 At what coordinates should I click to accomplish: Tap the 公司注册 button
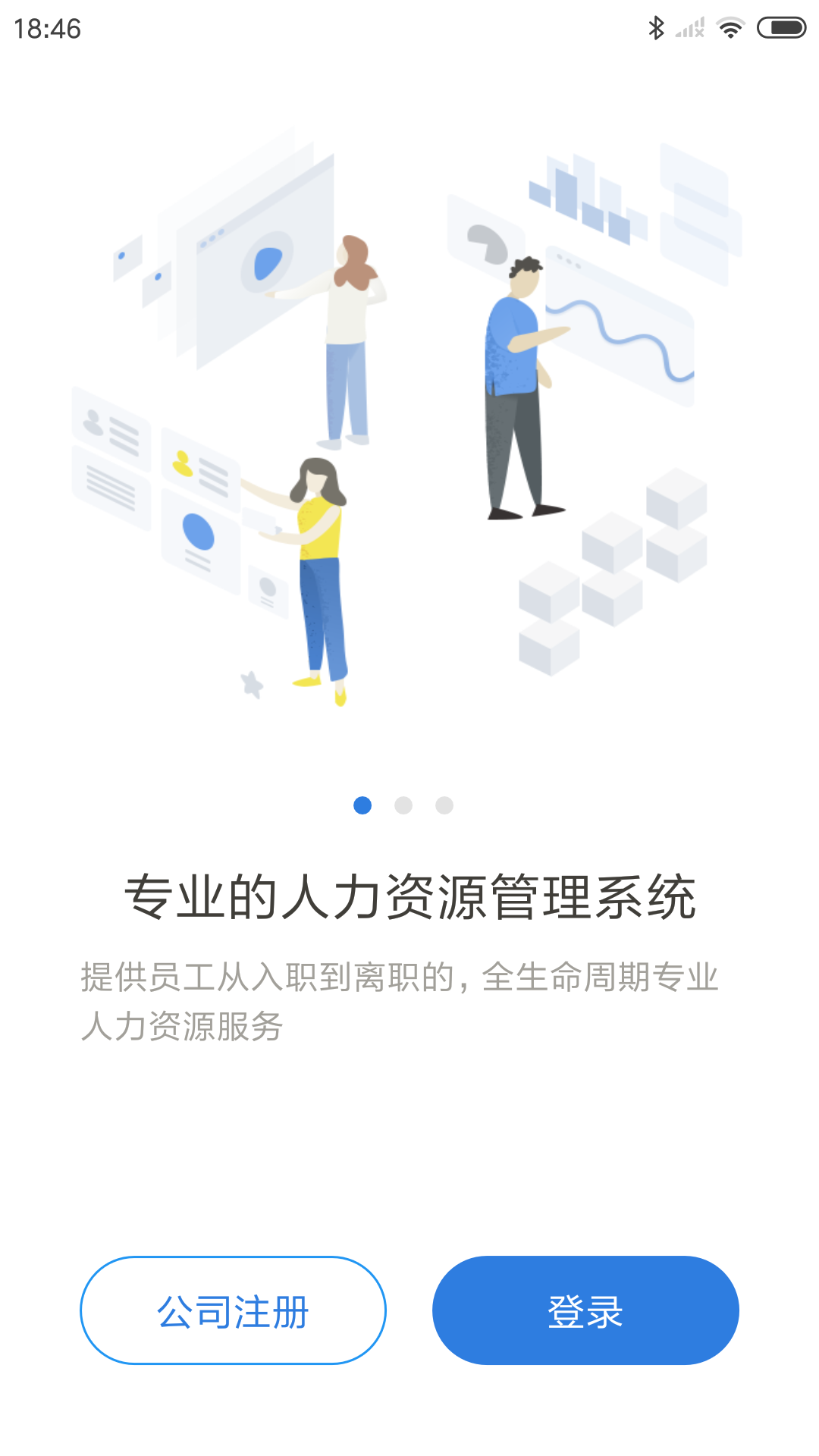coord(233,1310)
